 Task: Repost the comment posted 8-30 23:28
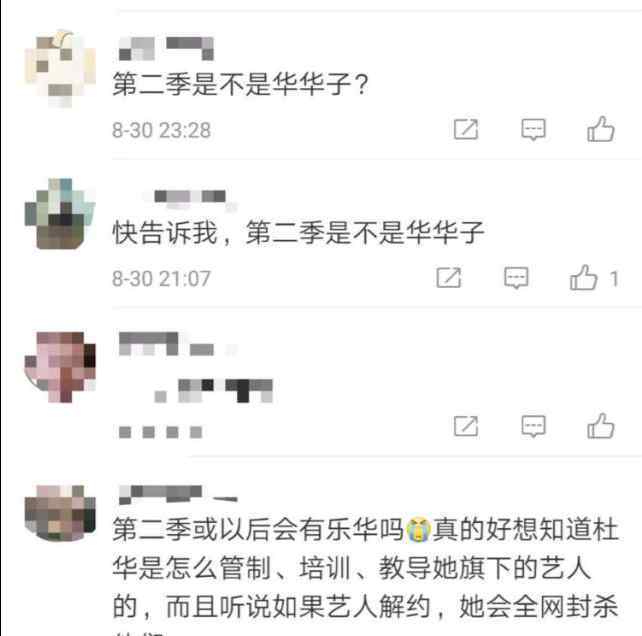pos(466,129)
